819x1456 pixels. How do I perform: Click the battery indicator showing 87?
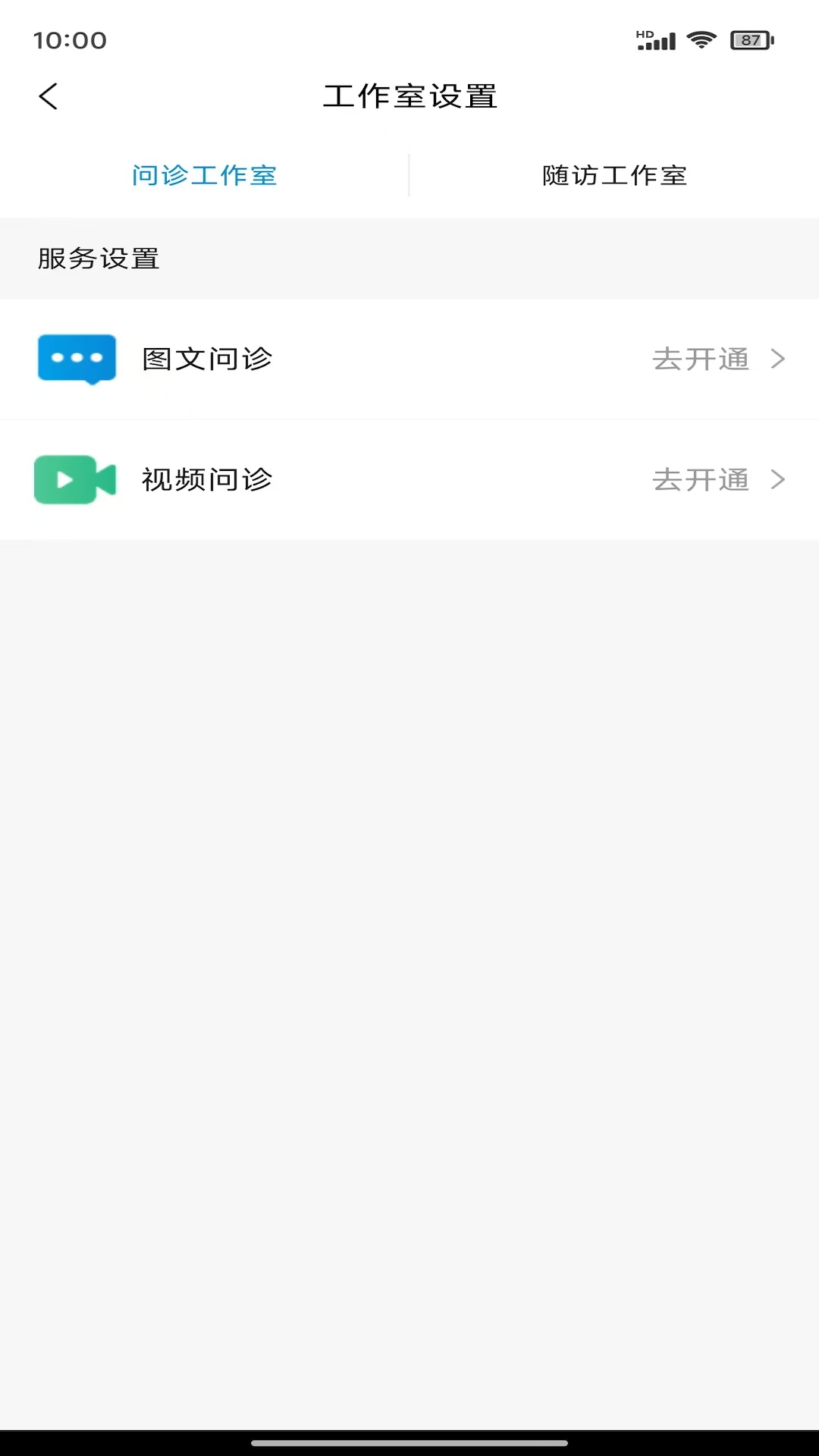point(752,39)
